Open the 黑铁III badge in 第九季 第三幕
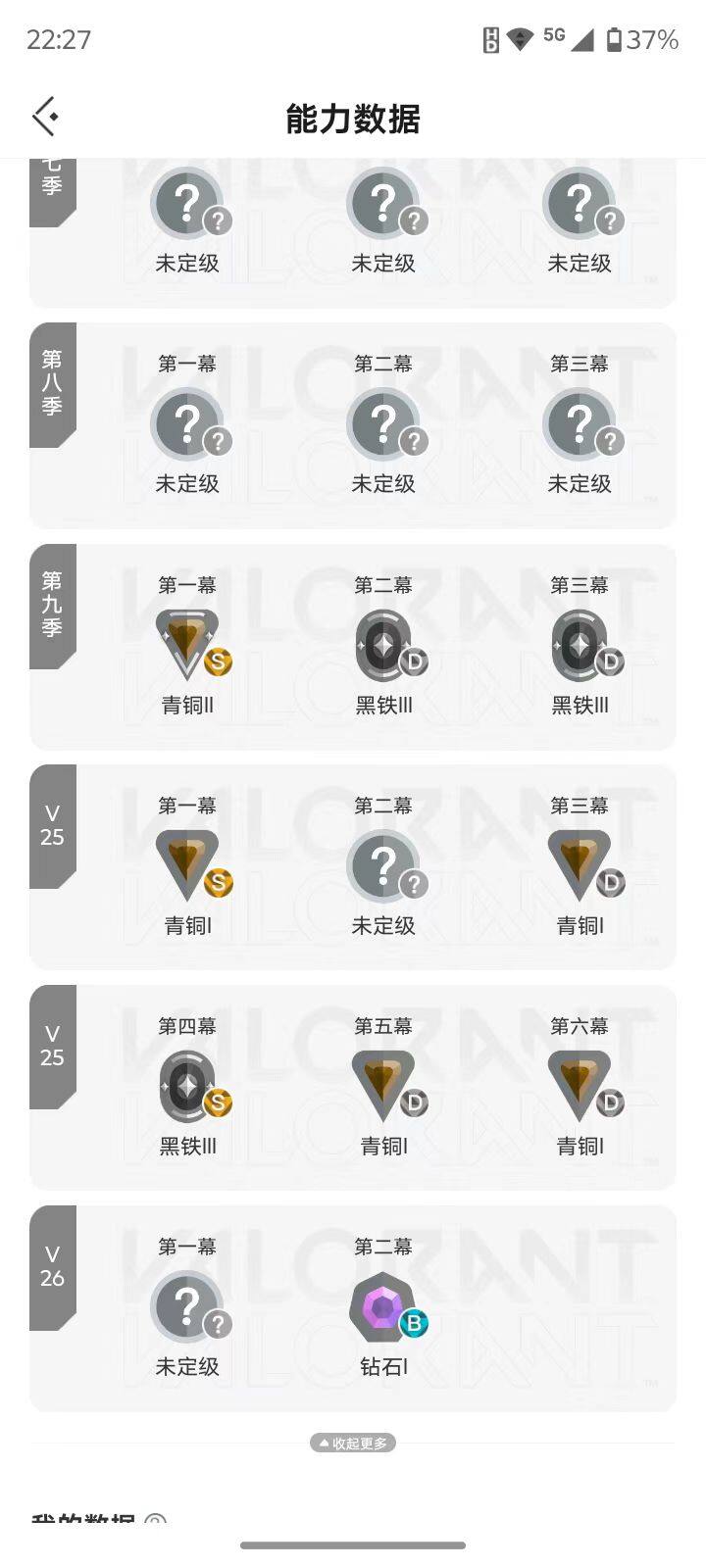The width and height of the screenshot is (706, 1568). (580, 642)
